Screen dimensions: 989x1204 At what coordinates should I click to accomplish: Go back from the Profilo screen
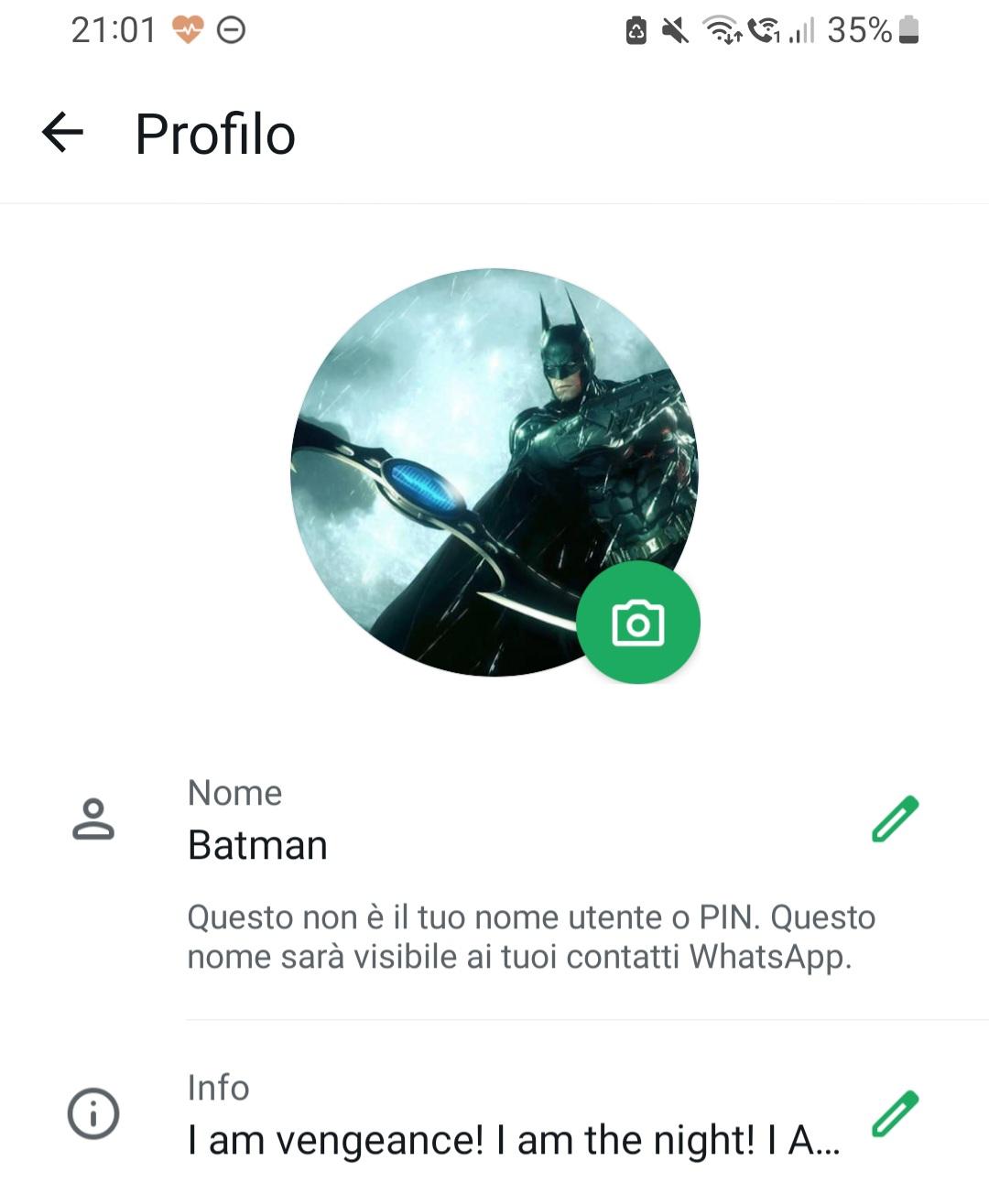point(62,133)
